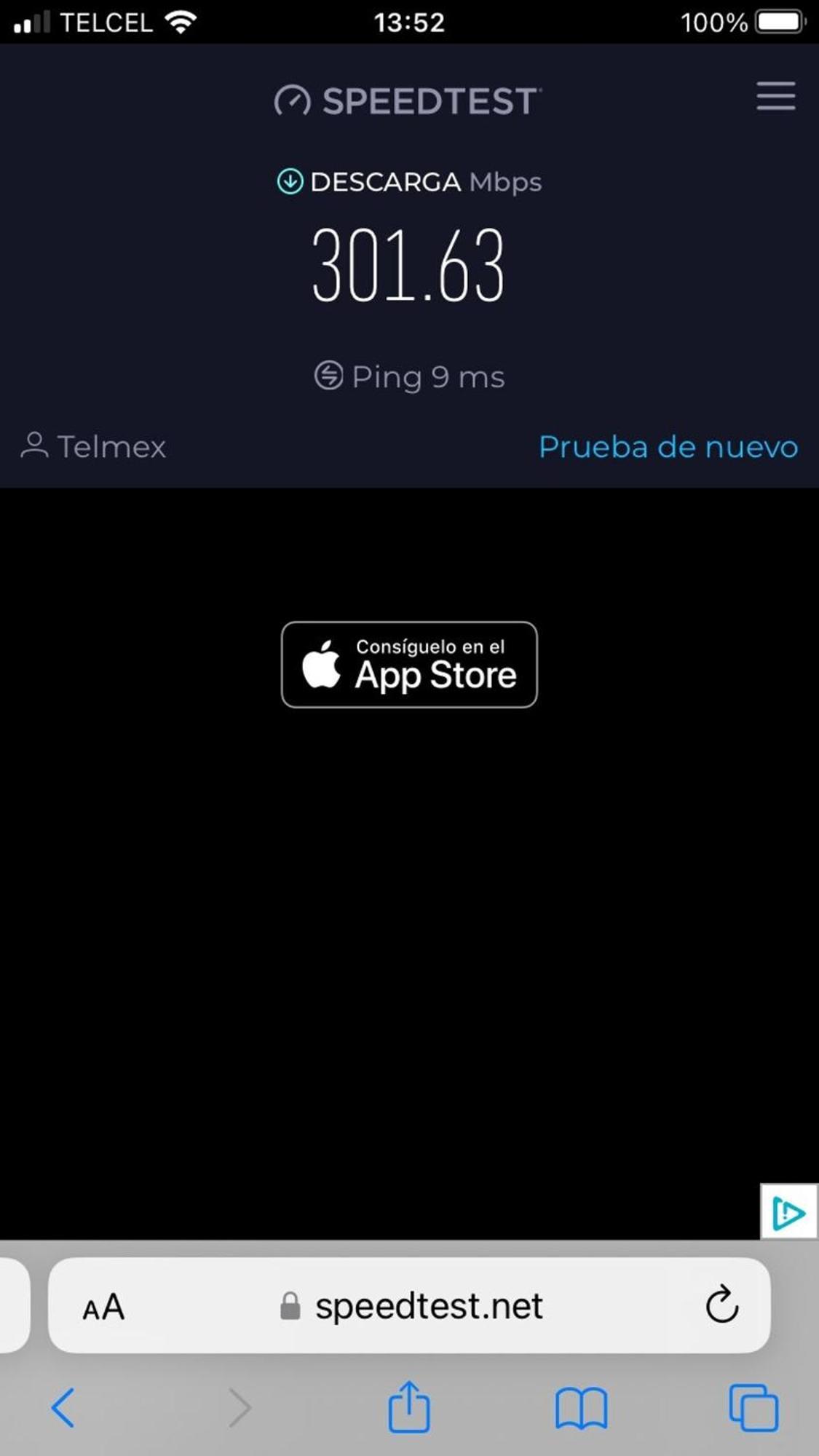Open the Telmex provider info

click(94, 447)
